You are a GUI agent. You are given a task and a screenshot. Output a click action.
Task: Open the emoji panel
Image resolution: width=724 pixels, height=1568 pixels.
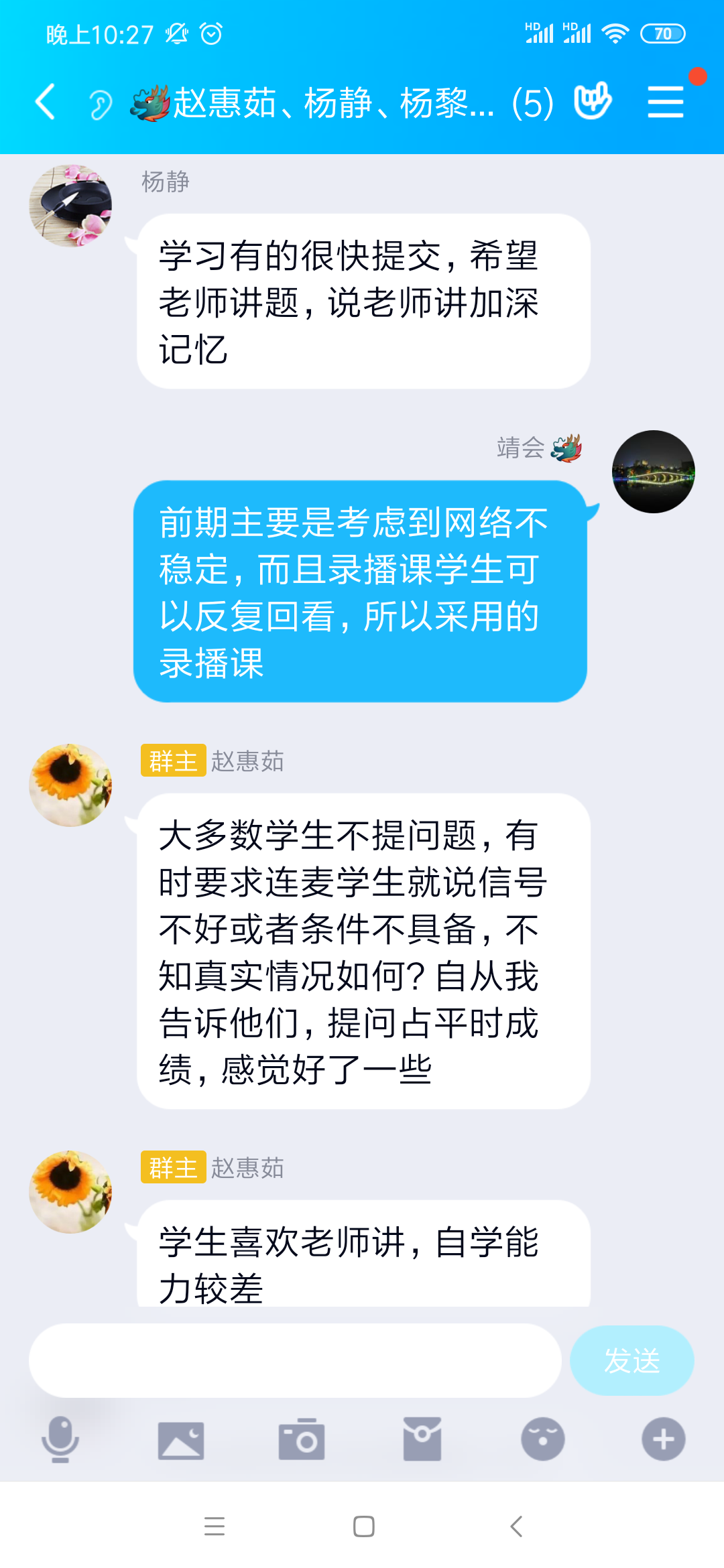point(543,1439)
